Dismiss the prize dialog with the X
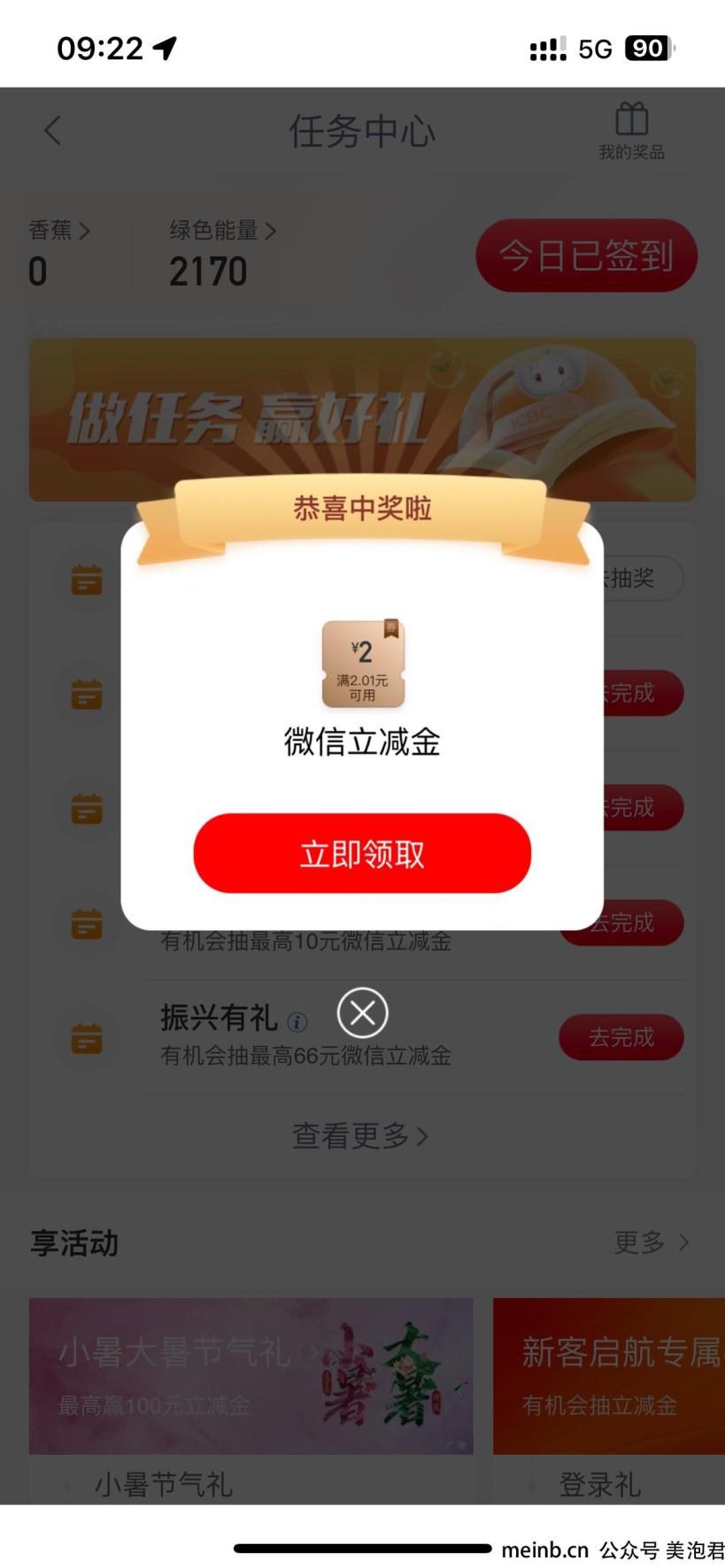Image resolution: width=725 pixels, height=1568 pixels. 362,1013
